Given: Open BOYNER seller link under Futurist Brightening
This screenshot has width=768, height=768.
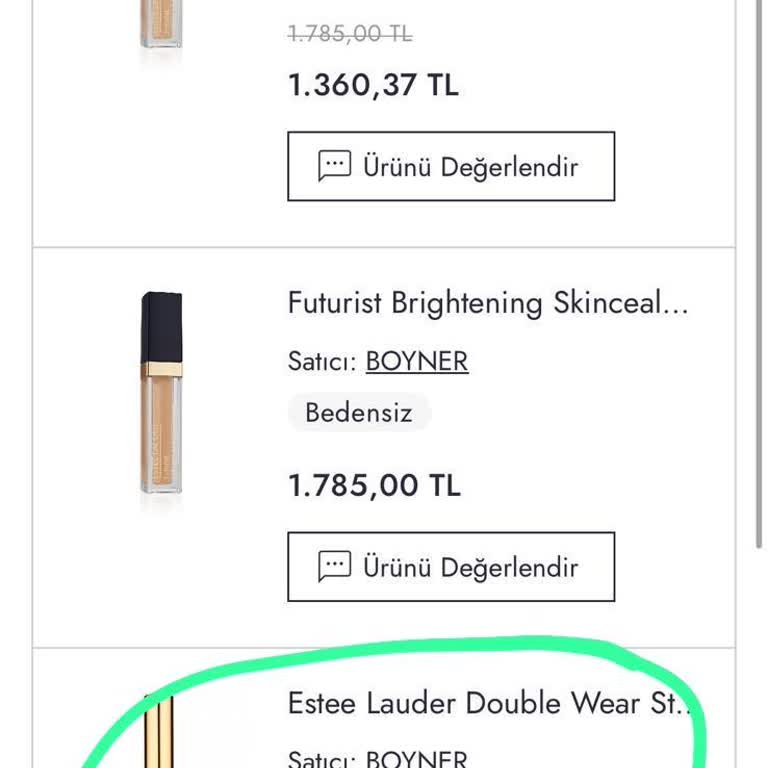Looking at the screenshot, I should click(x=417, y=360).
